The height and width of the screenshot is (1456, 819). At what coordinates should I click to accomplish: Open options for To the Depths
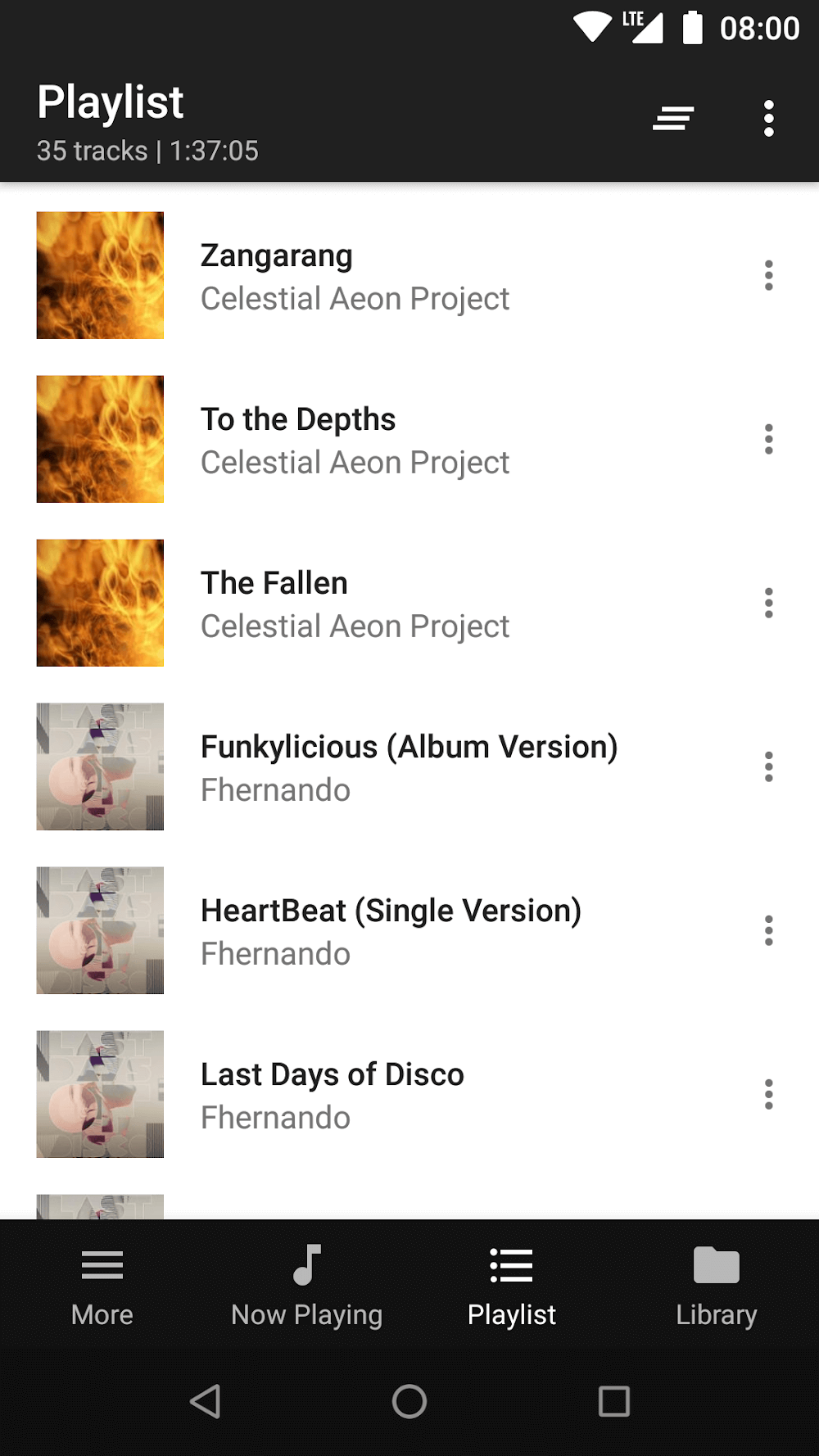pyautogui.click(x=768, y=440)
